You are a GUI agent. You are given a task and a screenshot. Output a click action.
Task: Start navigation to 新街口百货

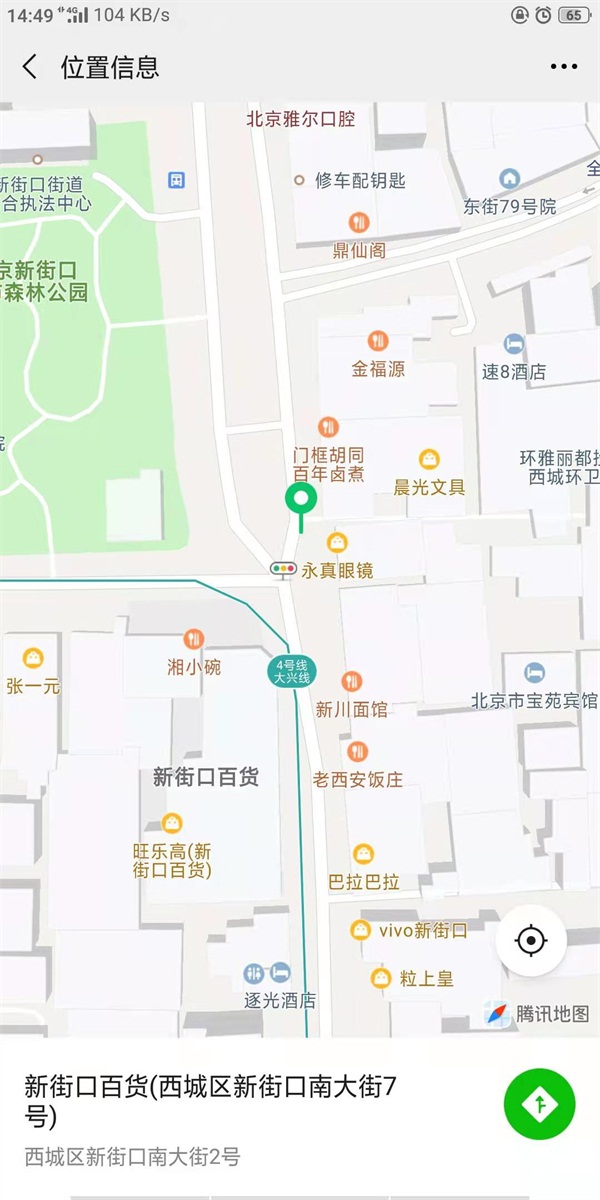point(540,1103)
